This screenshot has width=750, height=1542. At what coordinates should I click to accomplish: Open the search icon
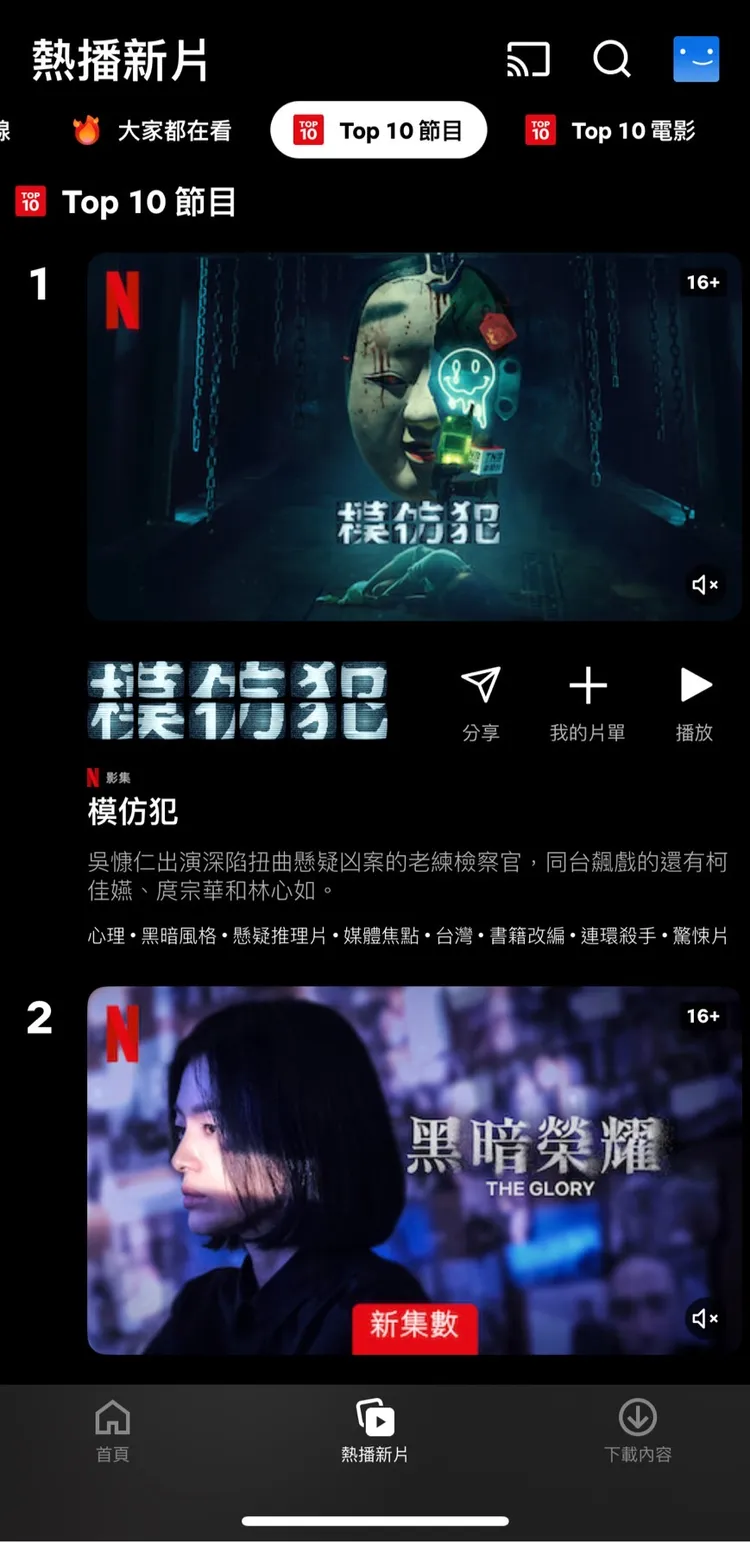tap(612, 59)
